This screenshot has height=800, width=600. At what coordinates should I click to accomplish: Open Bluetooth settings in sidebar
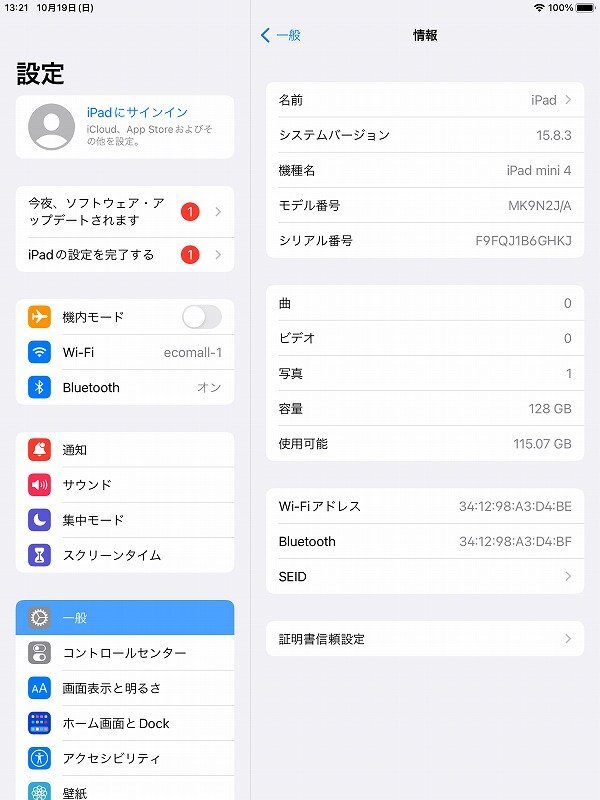pos(125,387)
